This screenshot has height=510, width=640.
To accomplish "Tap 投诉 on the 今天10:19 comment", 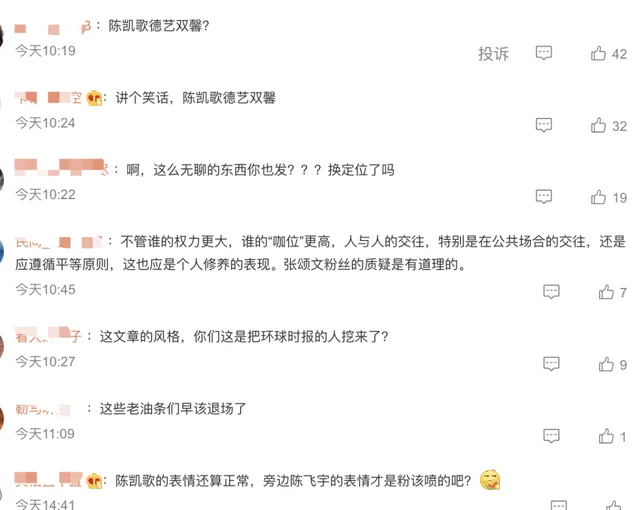I will pos(493,53).
